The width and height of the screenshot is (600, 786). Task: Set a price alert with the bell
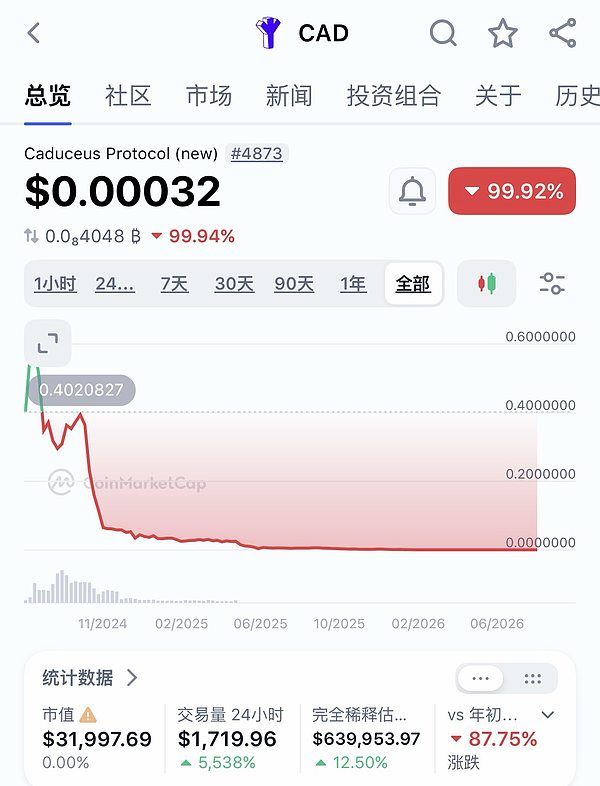pos(412,191)
